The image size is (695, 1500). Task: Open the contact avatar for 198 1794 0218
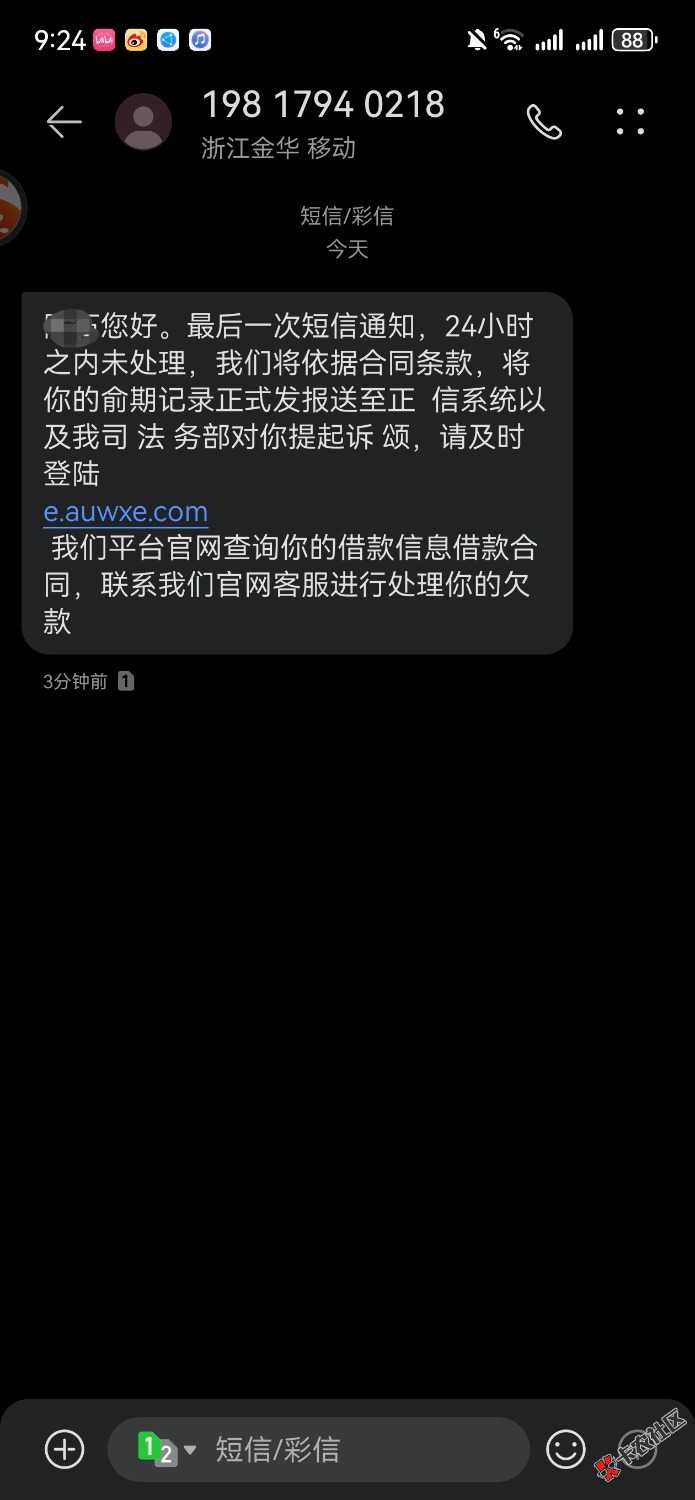pos(143,122)
